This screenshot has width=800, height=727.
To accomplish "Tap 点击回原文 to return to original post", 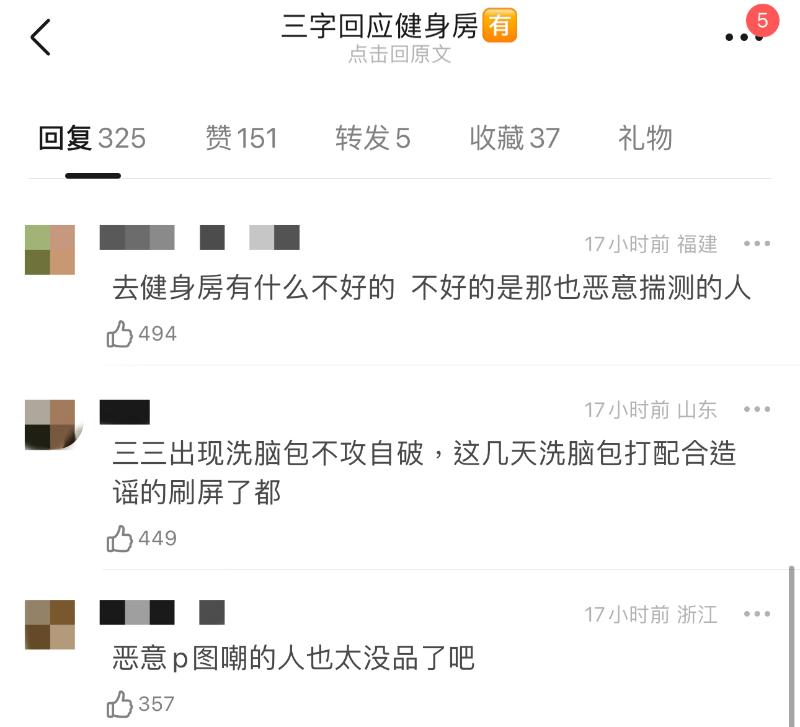I will pyautogui.click(x=399, y=55).
